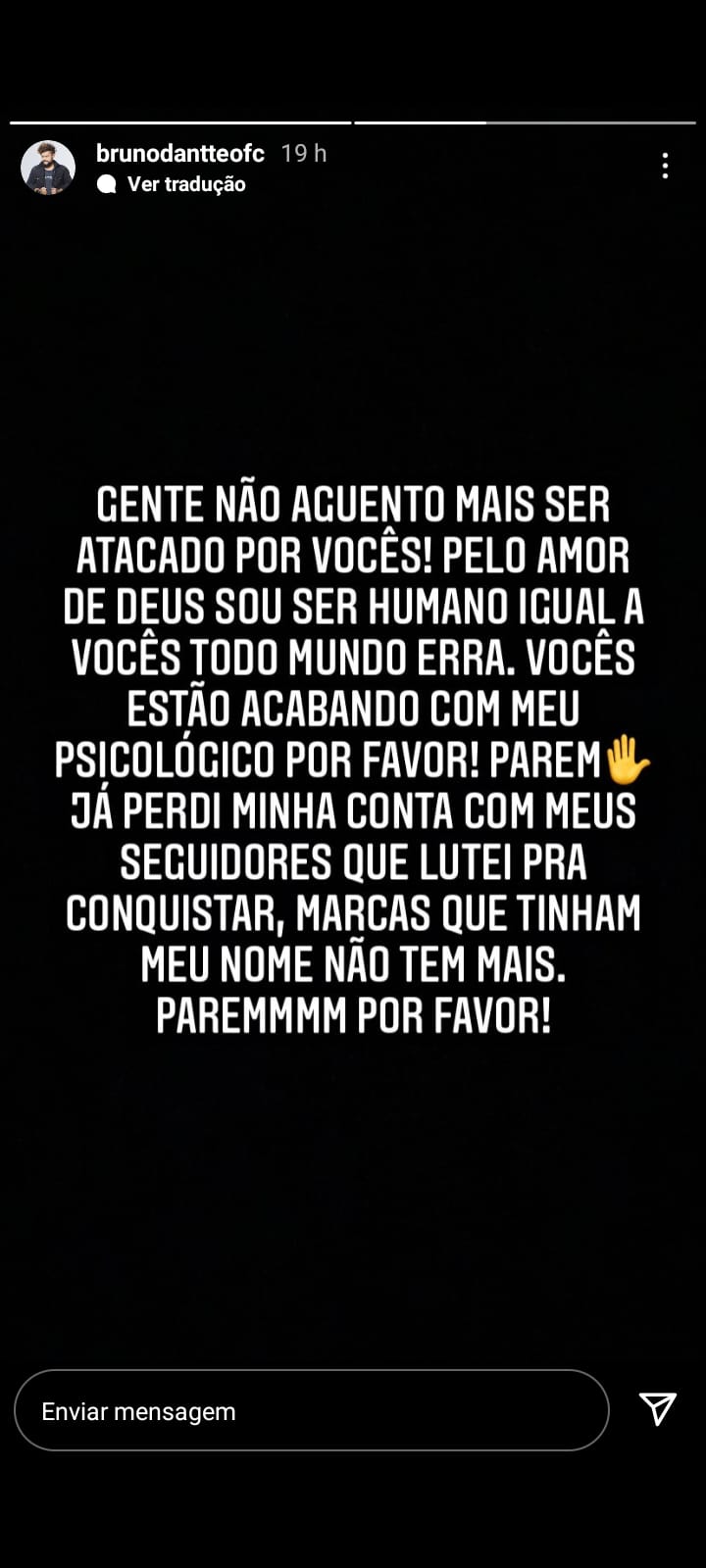Open the three-dot overflow menu
This screenshot has width=706, height=1568.
665,166
